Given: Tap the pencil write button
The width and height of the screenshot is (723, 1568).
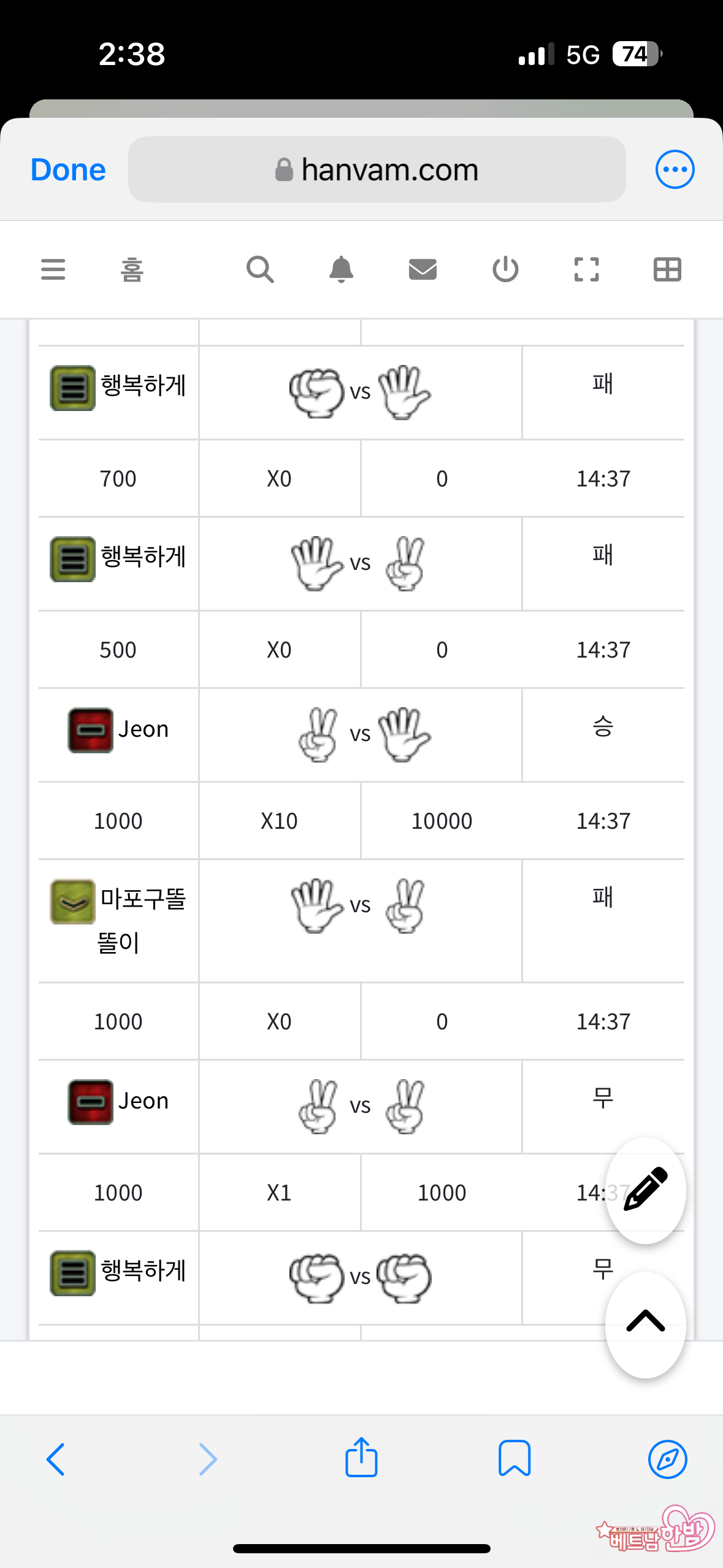Looking at the screenshot, I should click(x=645, y=1189).
